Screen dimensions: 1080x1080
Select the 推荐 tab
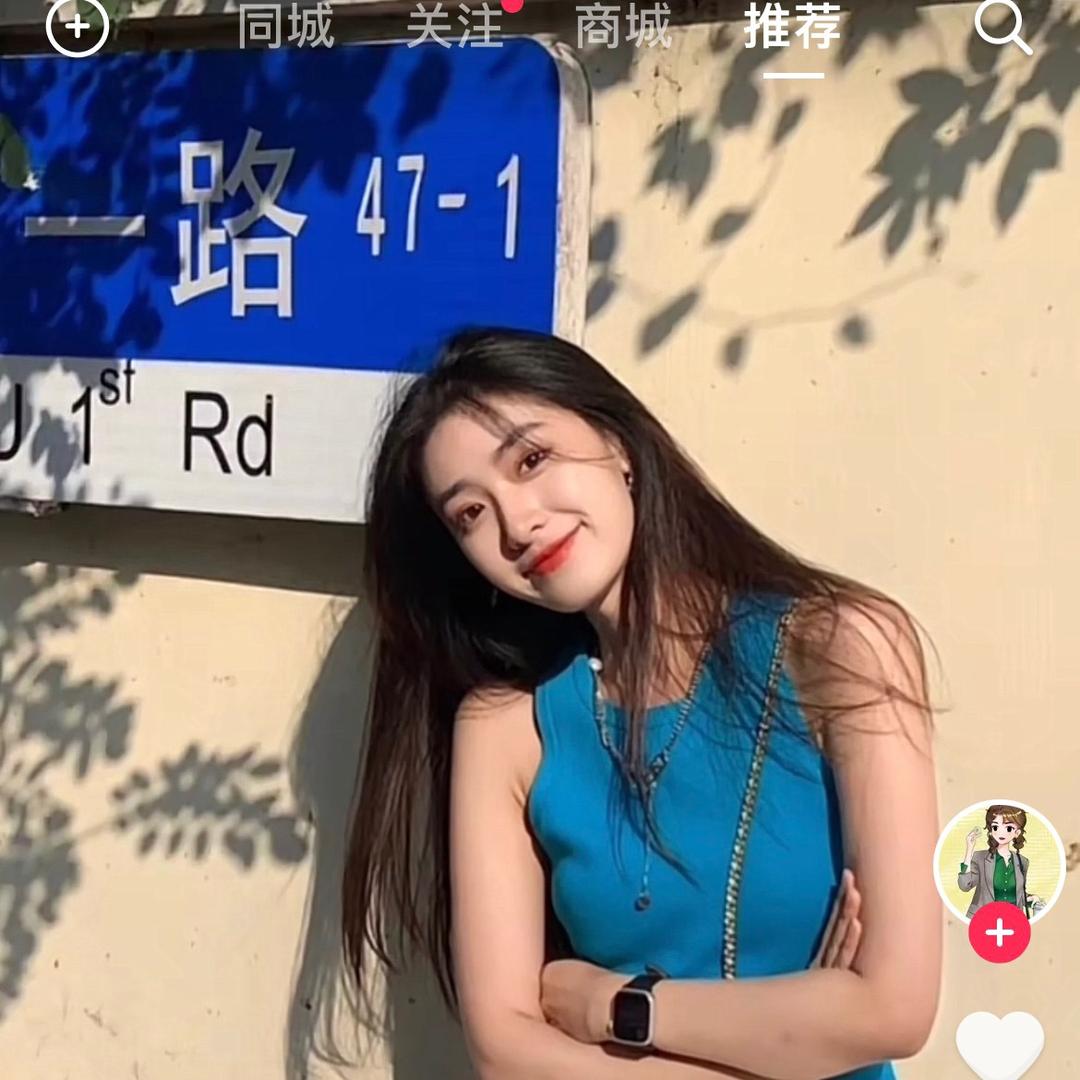(x=792, y=27)
